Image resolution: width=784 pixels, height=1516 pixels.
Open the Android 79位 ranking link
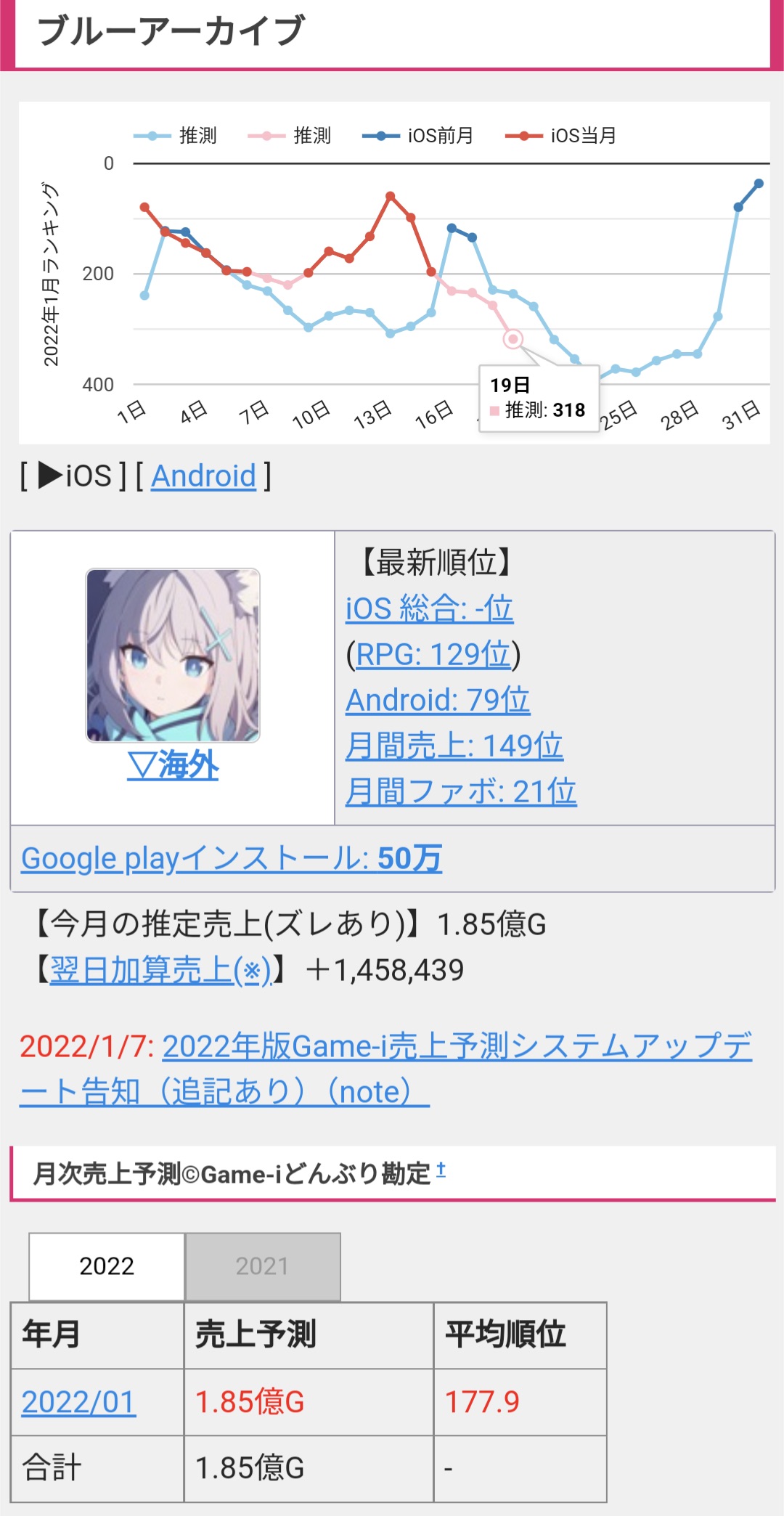438,700
